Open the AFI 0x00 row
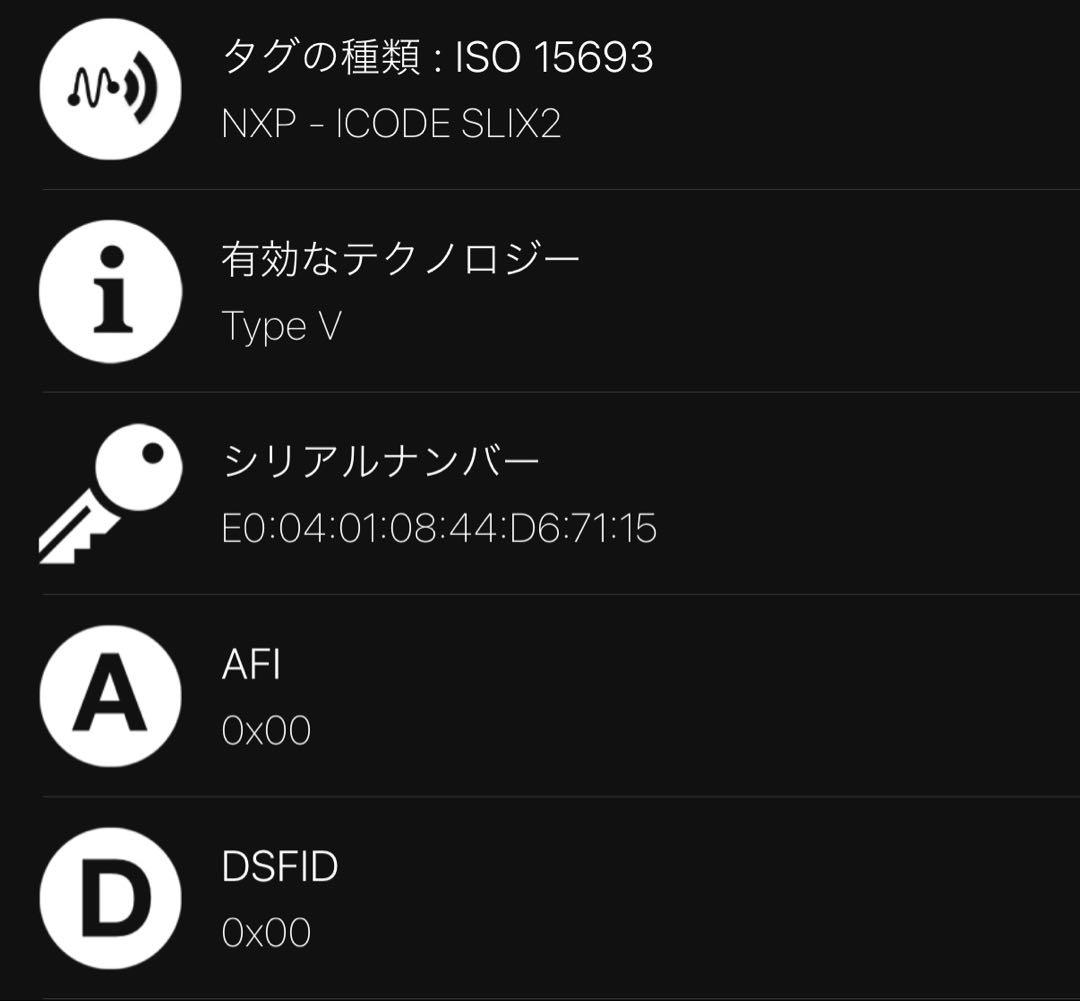This screenshot has width=1080, height=1001. 540,697
